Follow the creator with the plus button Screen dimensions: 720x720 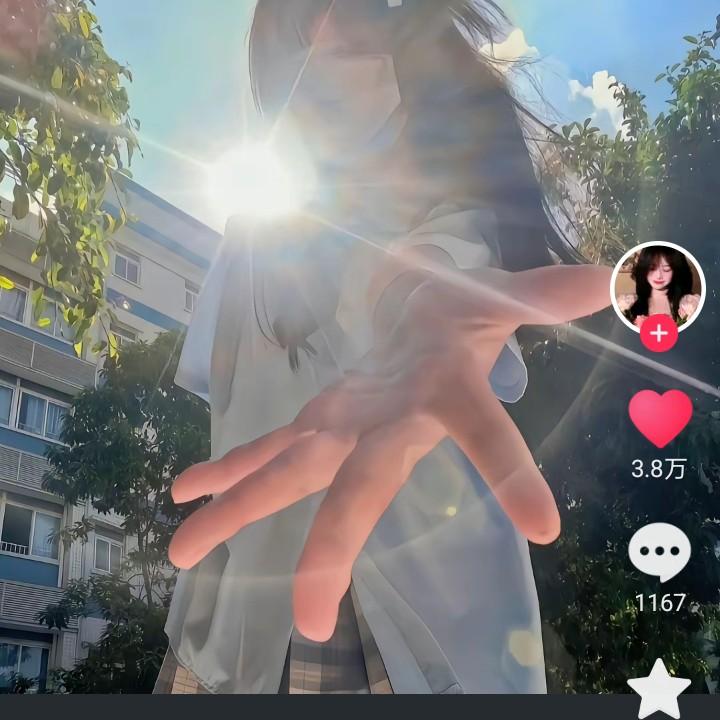[x=659, y=334]
